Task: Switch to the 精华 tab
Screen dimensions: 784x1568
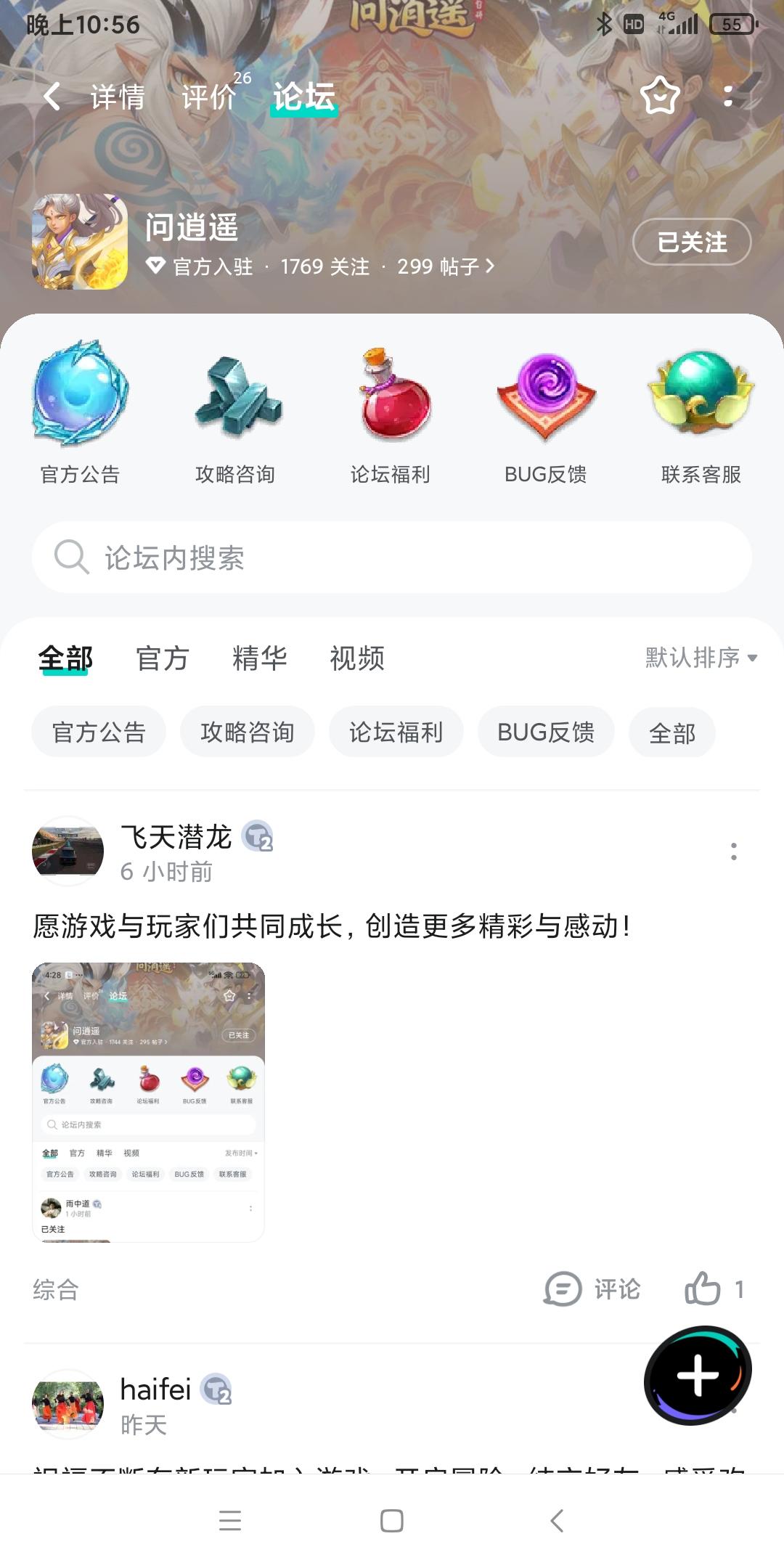Action: point(261,658)
